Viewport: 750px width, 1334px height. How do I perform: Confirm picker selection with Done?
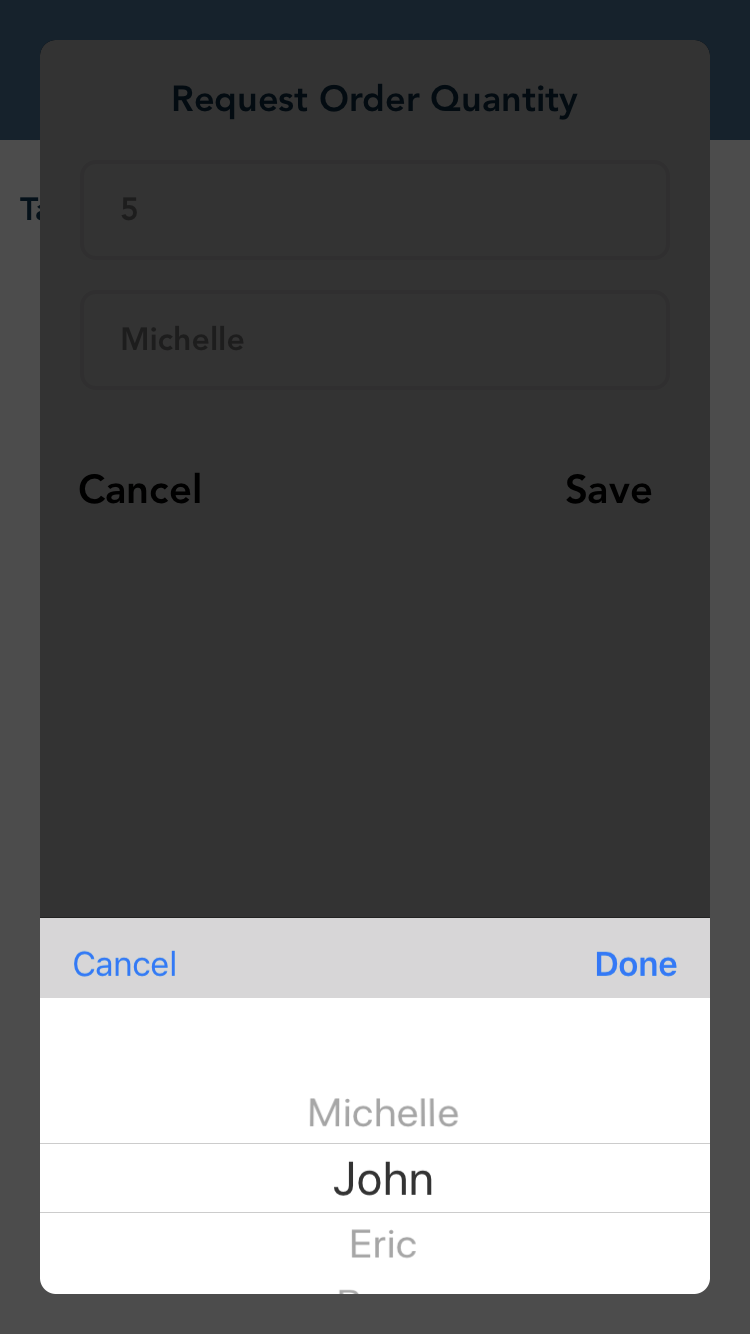(635, 964)
